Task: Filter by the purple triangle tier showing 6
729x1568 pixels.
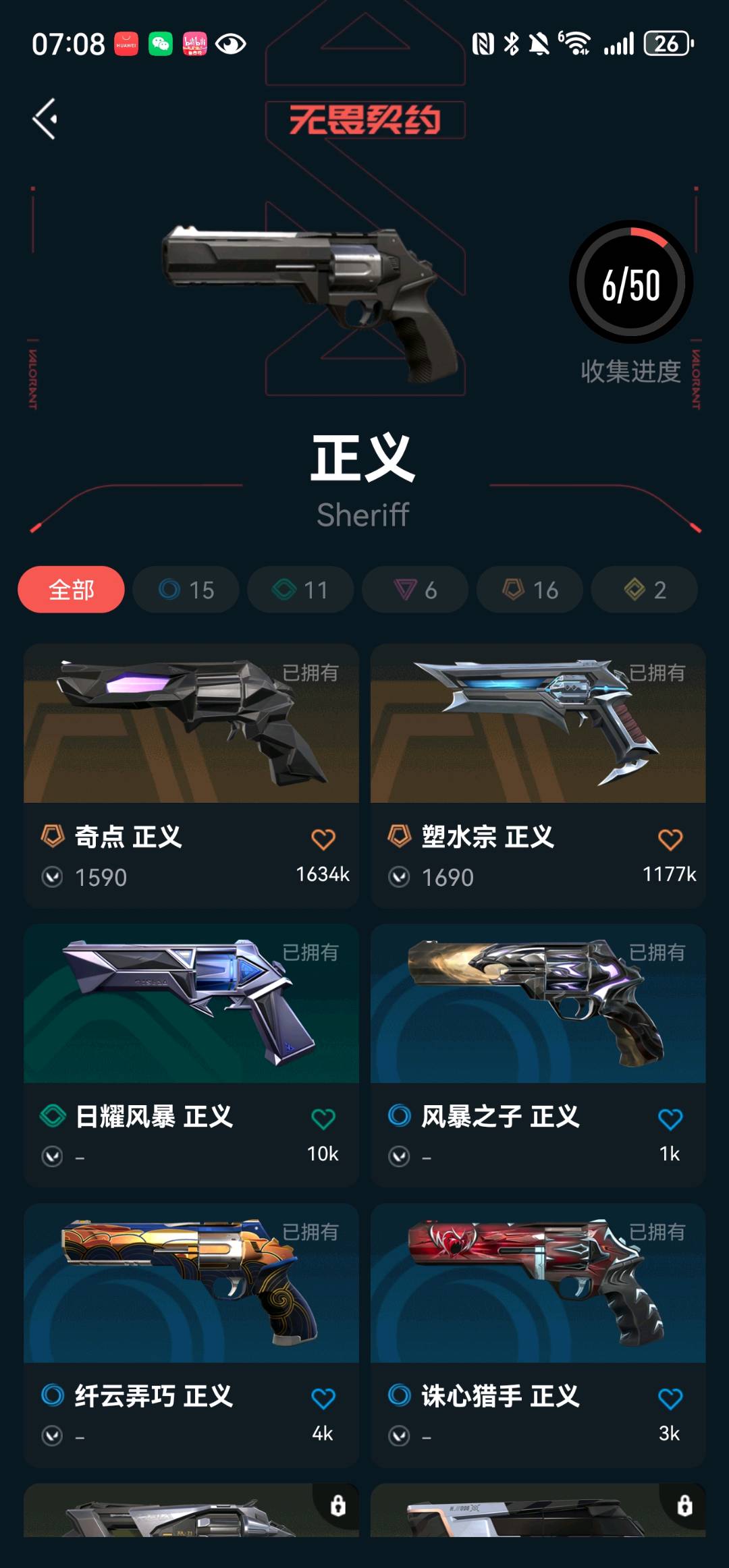Action: 415,589
